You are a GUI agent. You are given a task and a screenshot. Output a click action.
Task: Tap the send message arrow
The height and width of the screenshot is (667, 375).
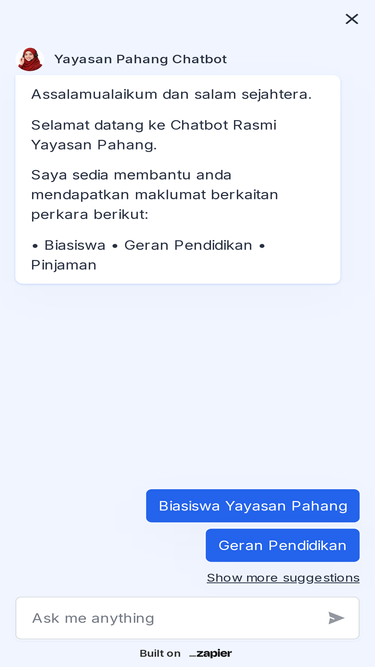[336, 618]
